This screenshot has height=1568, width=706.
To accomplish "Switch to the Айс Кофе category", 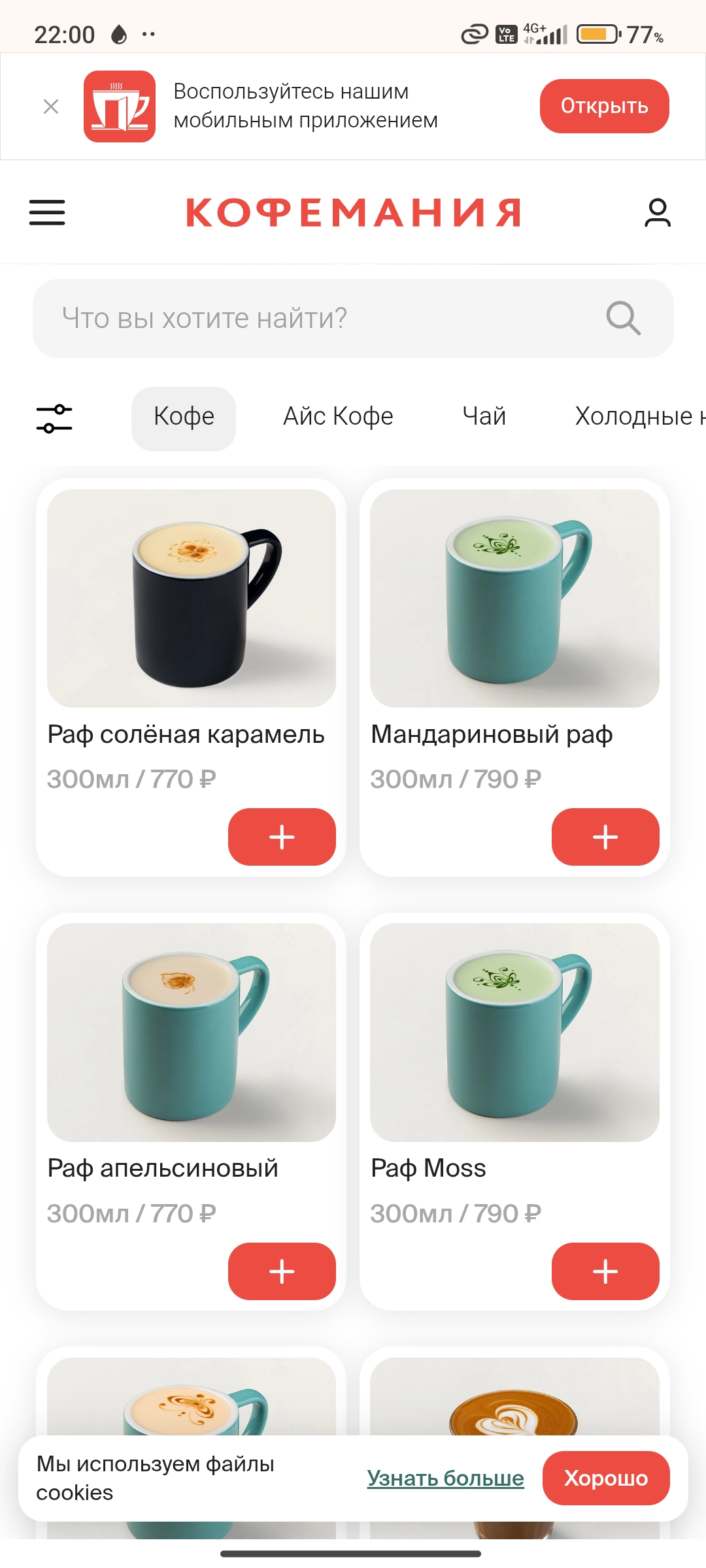I will pyautogui.click(x=338, y=417).
